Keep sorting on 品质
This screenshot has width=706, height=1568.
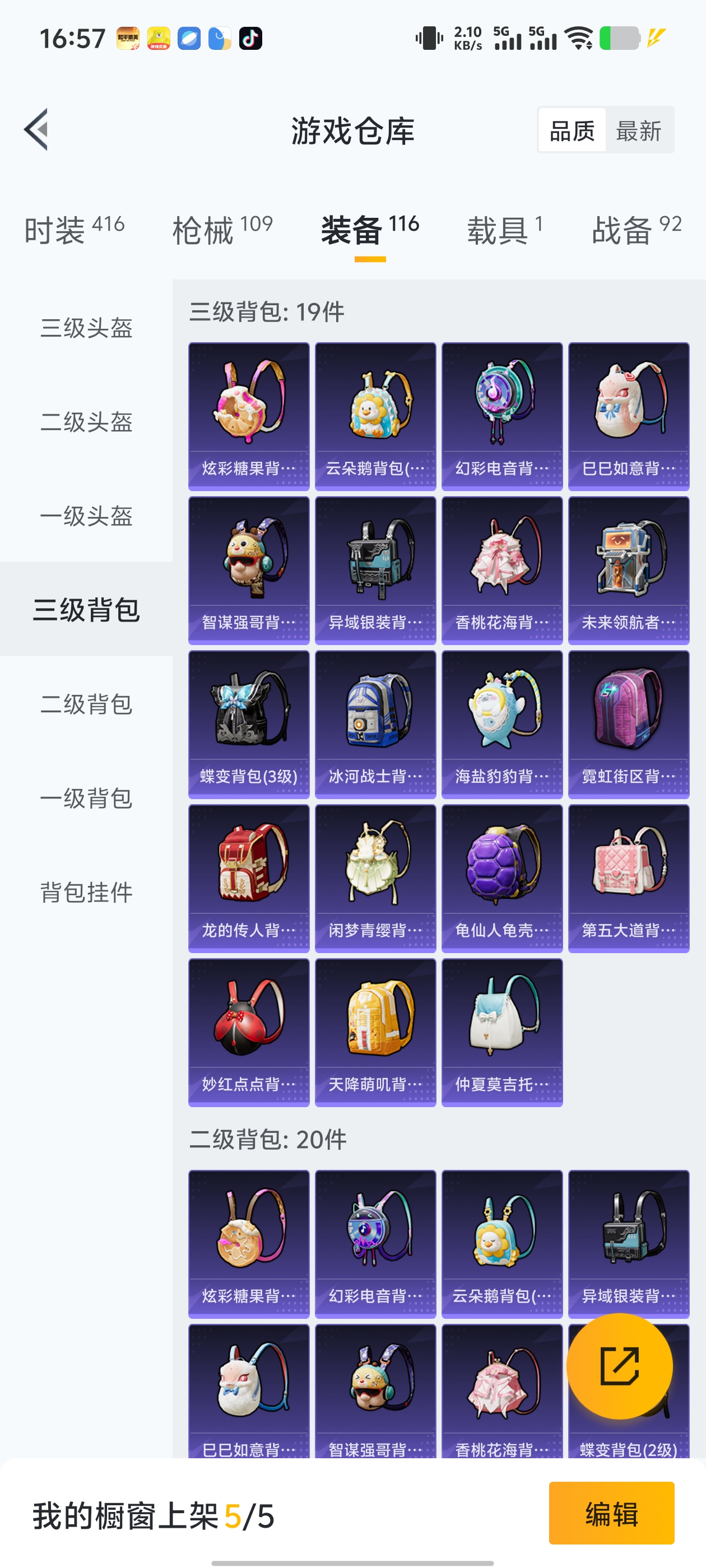point(571,130)
